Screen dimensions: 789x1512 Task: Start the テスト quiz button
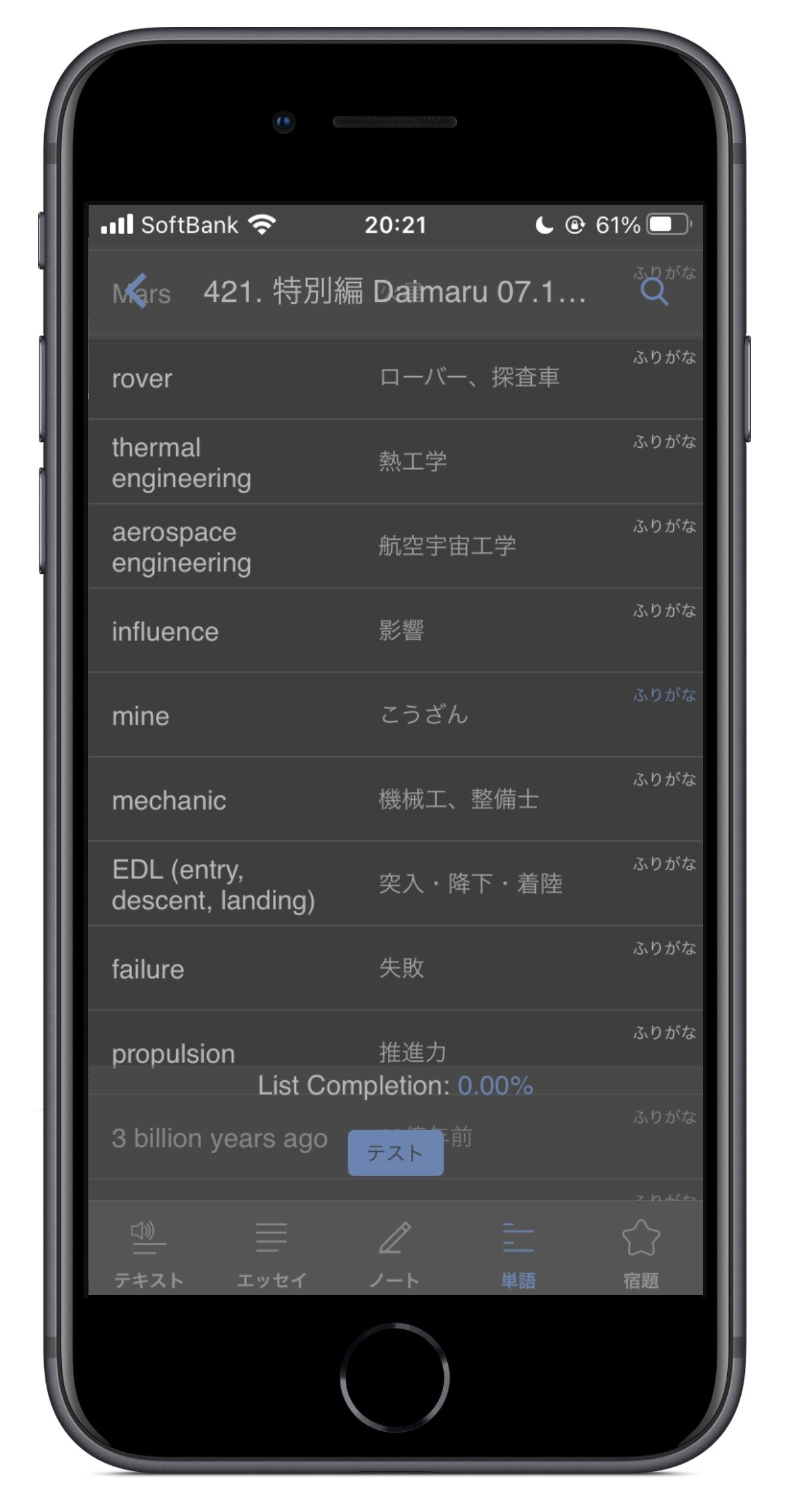coord(395,1152)
